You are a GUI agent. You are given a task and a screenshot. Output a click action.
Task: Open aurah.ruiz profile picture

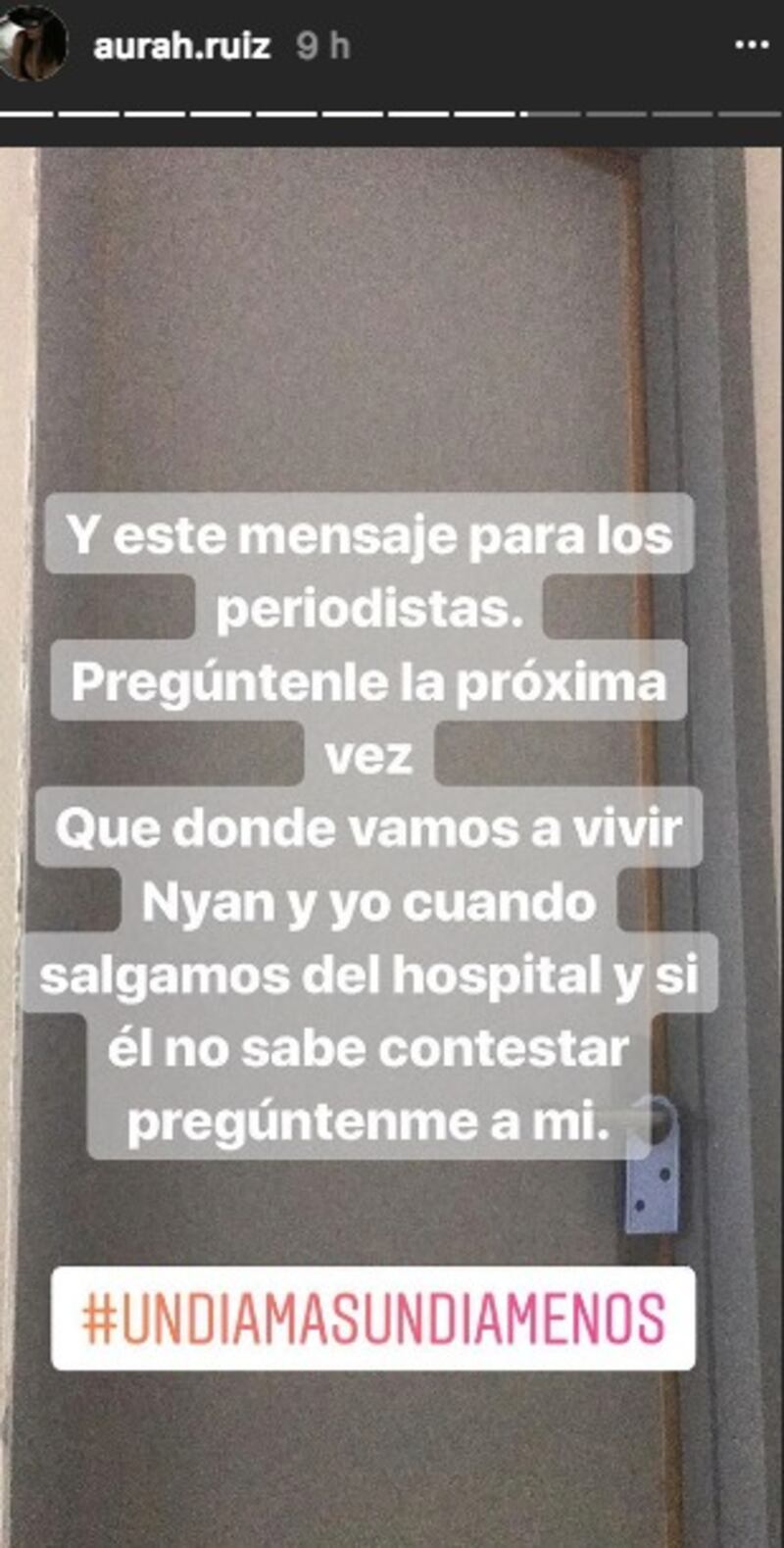pos(32,45)
